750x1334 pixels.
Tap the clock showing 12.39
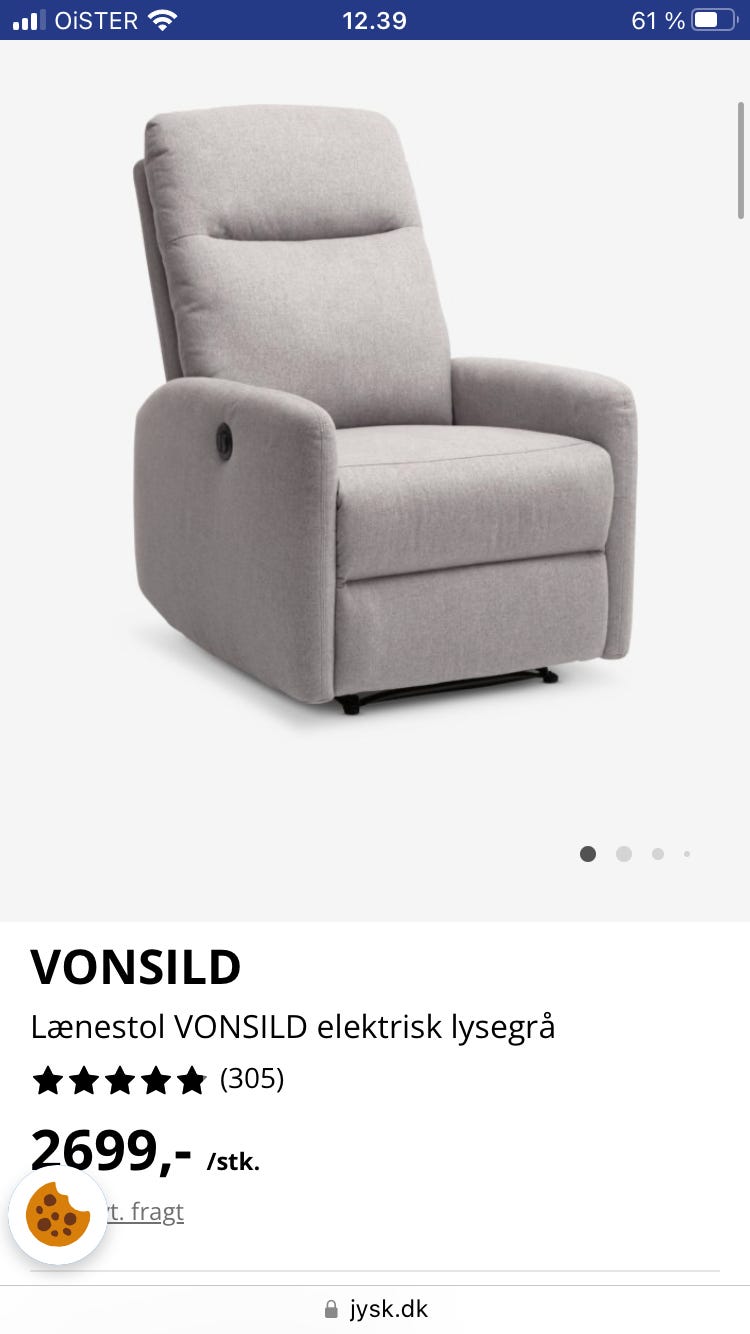[x=374, y=18]
